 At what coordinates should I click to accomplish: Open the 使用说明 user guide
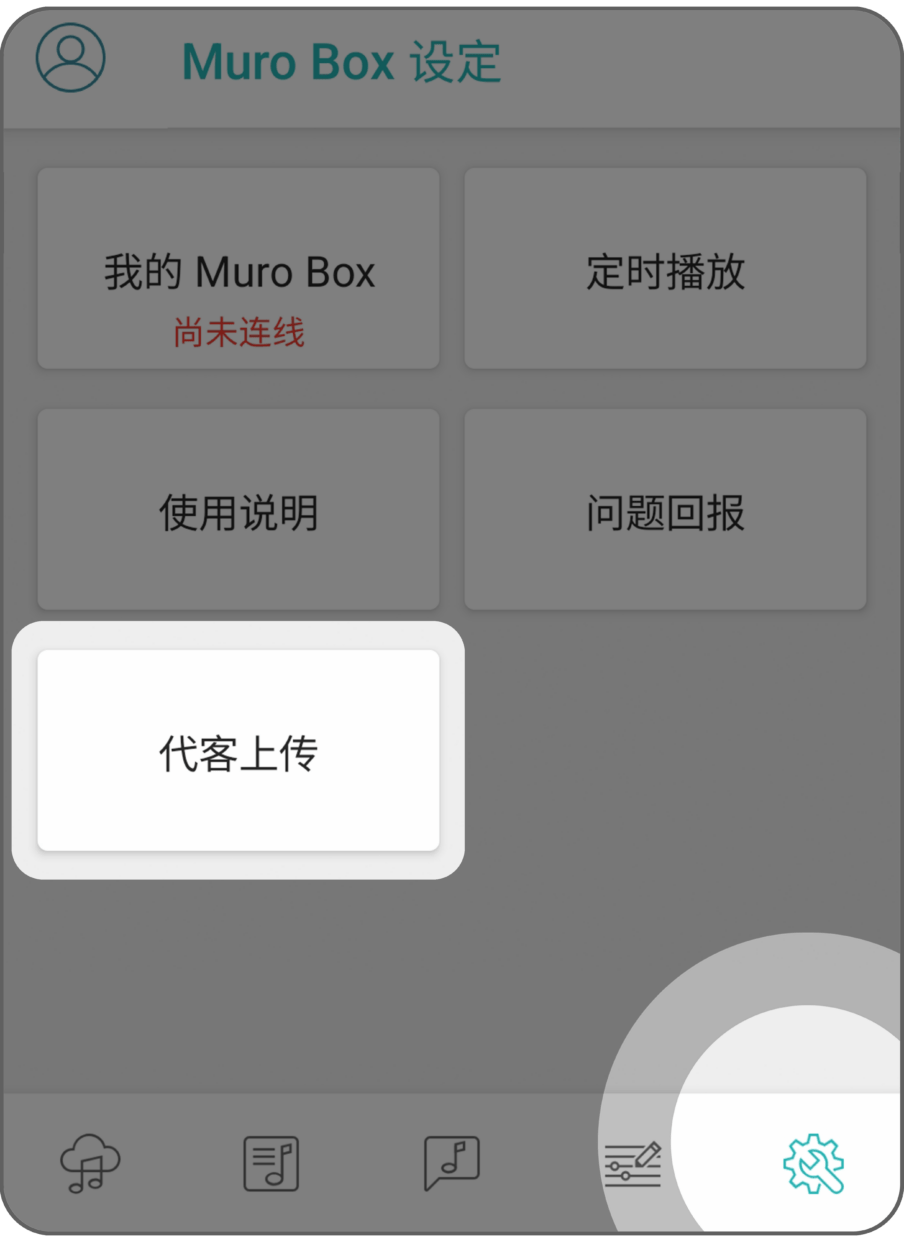pos(238,509)
